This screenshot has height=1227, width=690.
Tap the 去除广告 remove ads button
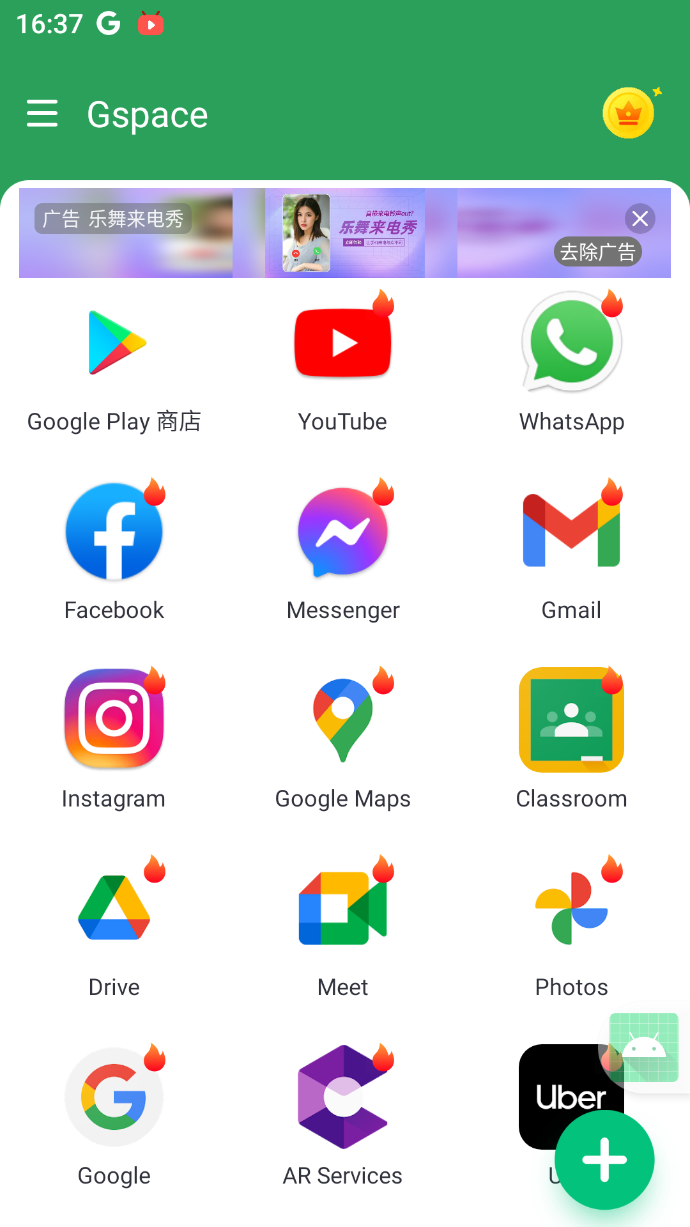pyautogui.click(x=597, y=252)
